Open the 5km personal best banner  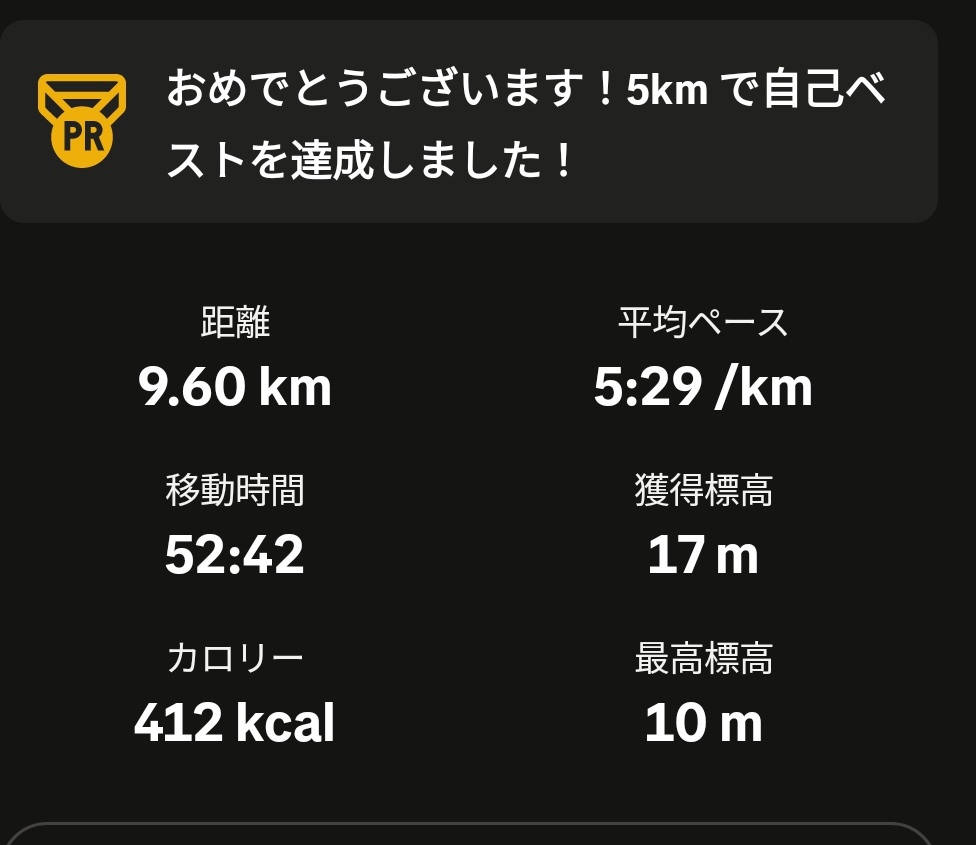click(468, 122)
